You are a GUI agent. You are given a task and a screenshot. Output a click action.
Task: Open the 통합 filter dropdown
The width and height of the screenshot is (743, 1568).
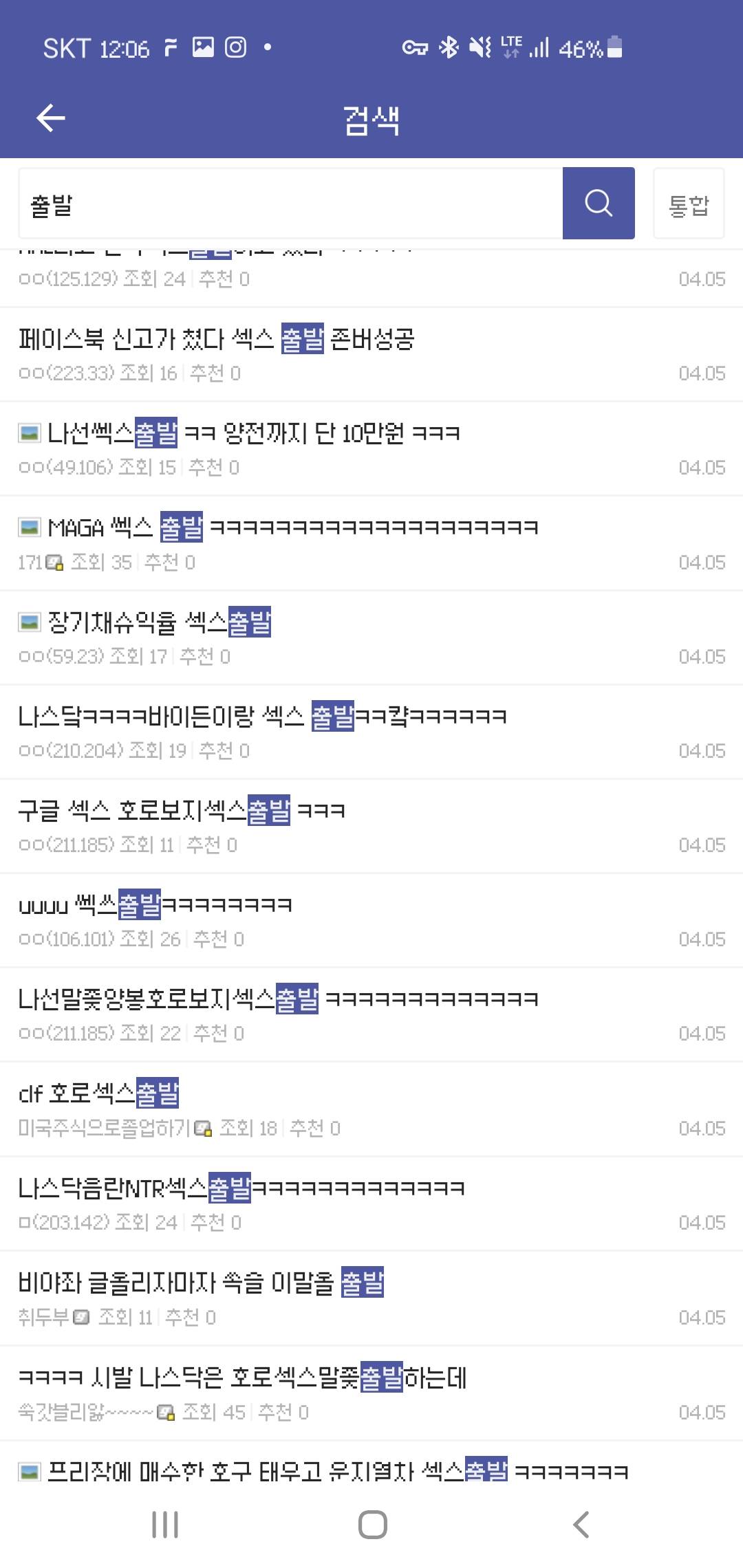(x=689, y=204)
